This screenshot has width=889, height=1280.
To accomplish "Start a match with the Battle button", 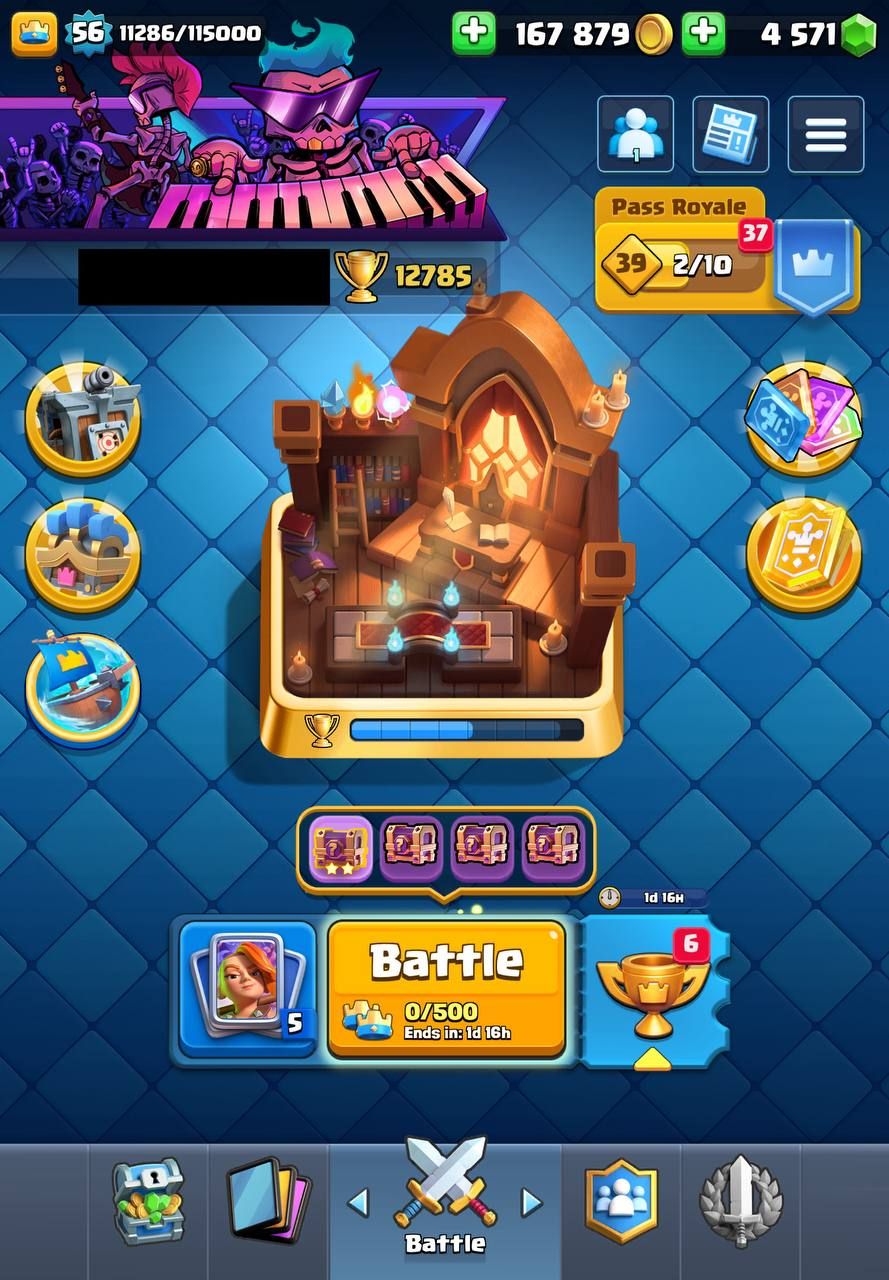I will click(446, 988).
